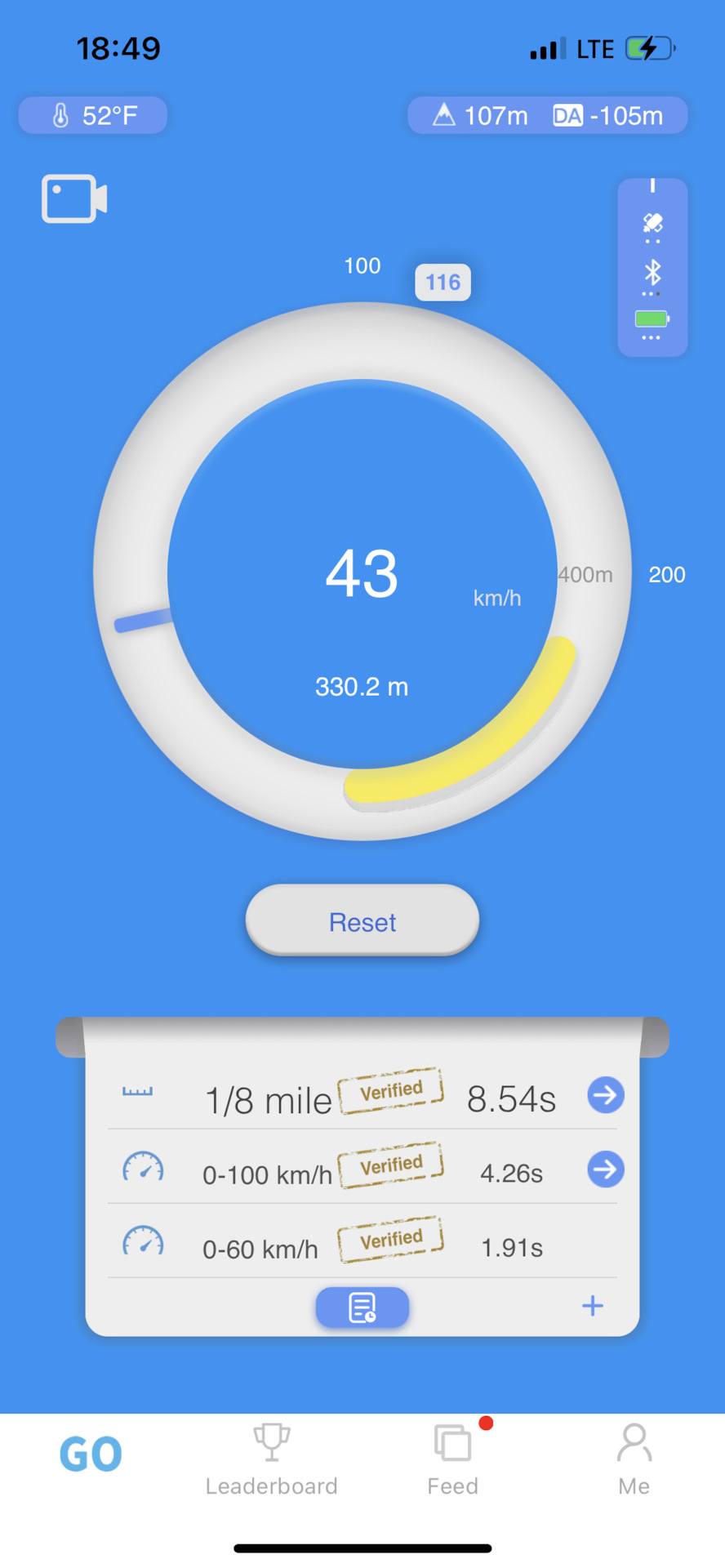Open the run history report button
The width and height of the screenshot is (725, 1568).
click(x=362, y=1307)
